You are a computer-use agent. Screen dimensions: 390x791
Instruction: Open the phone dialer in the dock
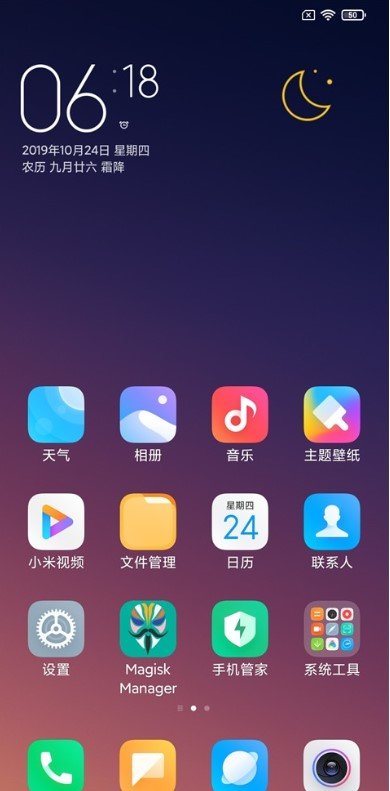click(56, 765)
